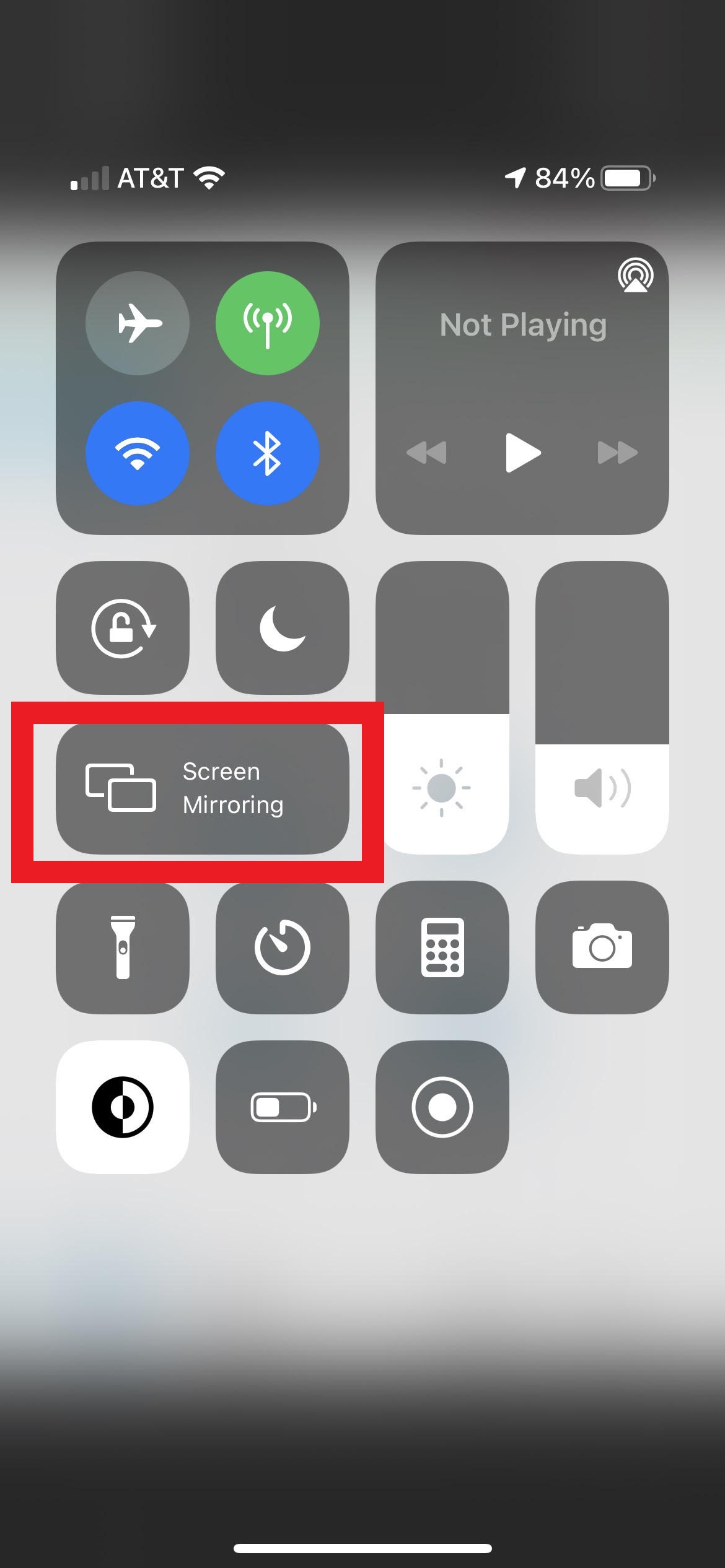Toggle portrait orientation lock
725x1568 pixels.
coord(123,628)
